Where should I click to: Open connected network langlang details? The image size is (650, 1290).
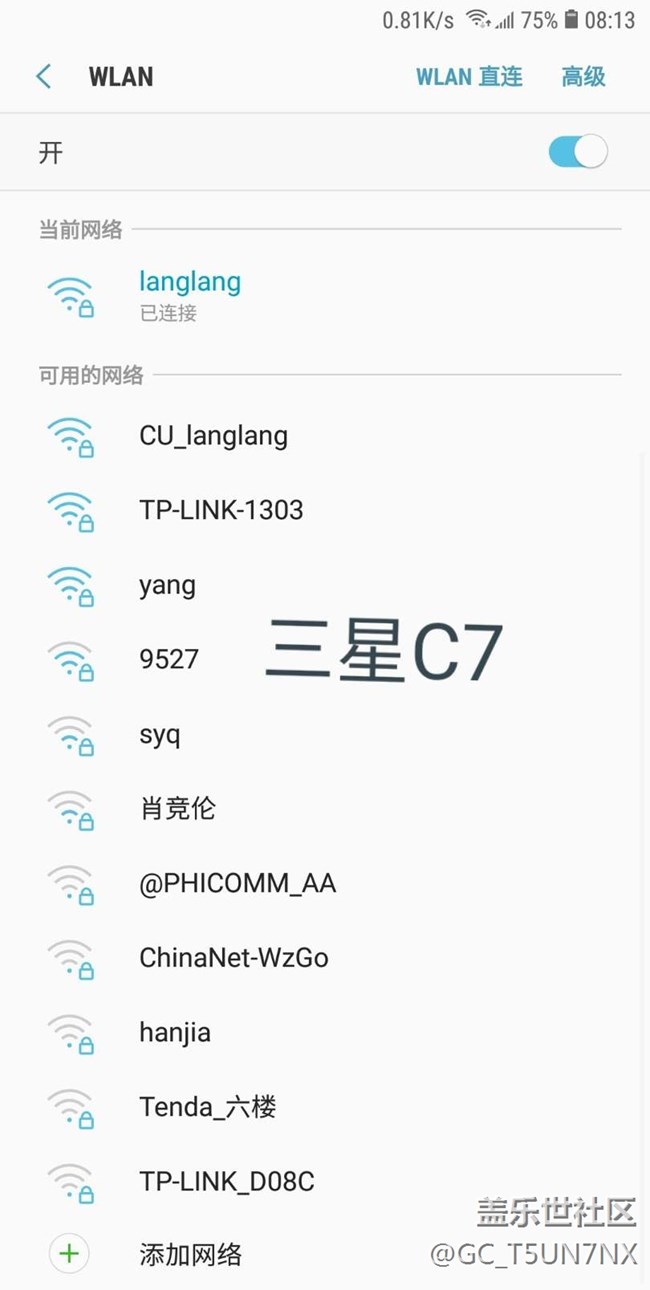325,296
